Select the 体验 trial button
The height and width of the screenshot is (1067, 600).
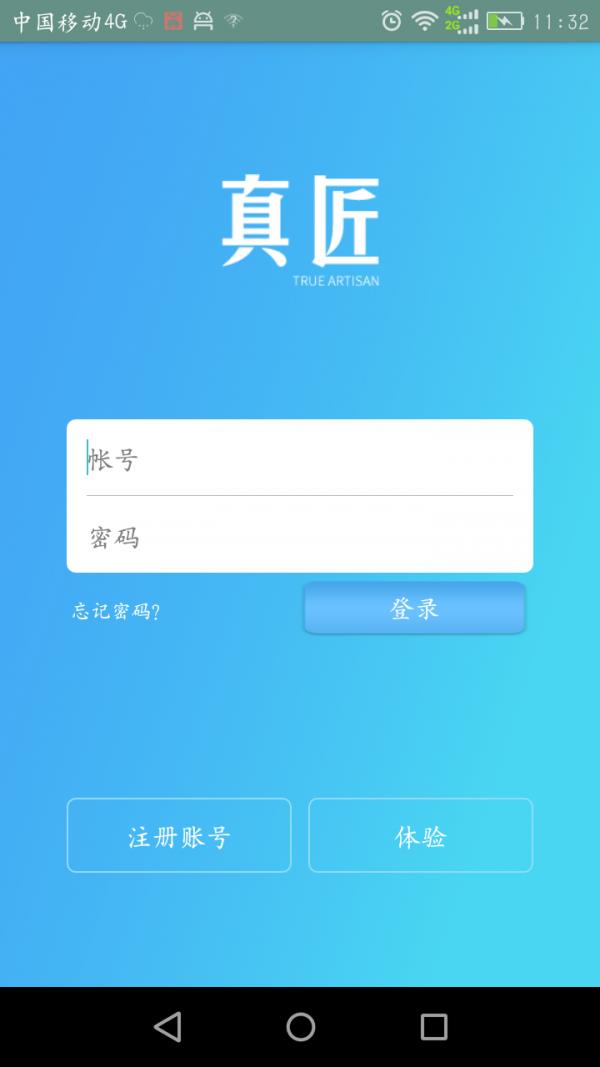click(420, 836)
